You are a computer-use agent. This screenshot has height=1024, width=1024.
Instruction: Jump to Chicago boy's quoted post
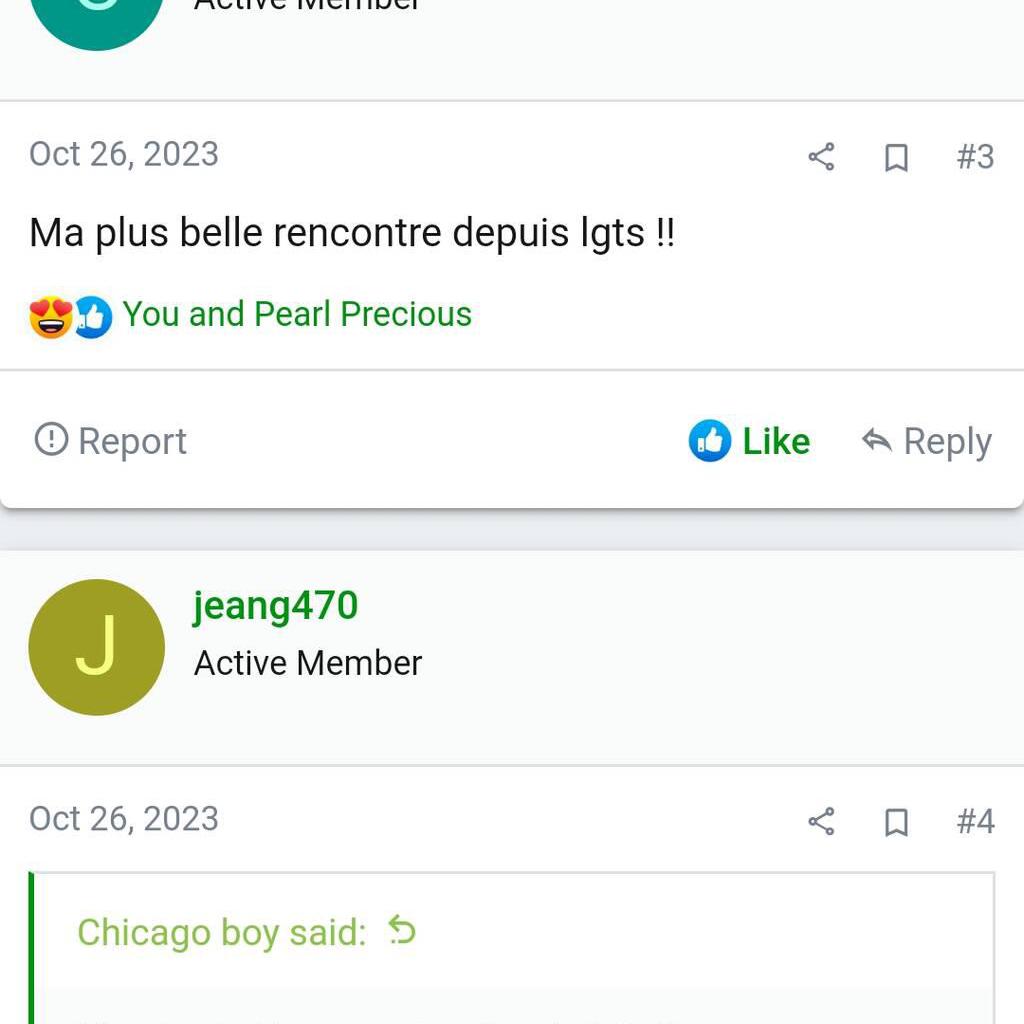(x=401, y=931)
